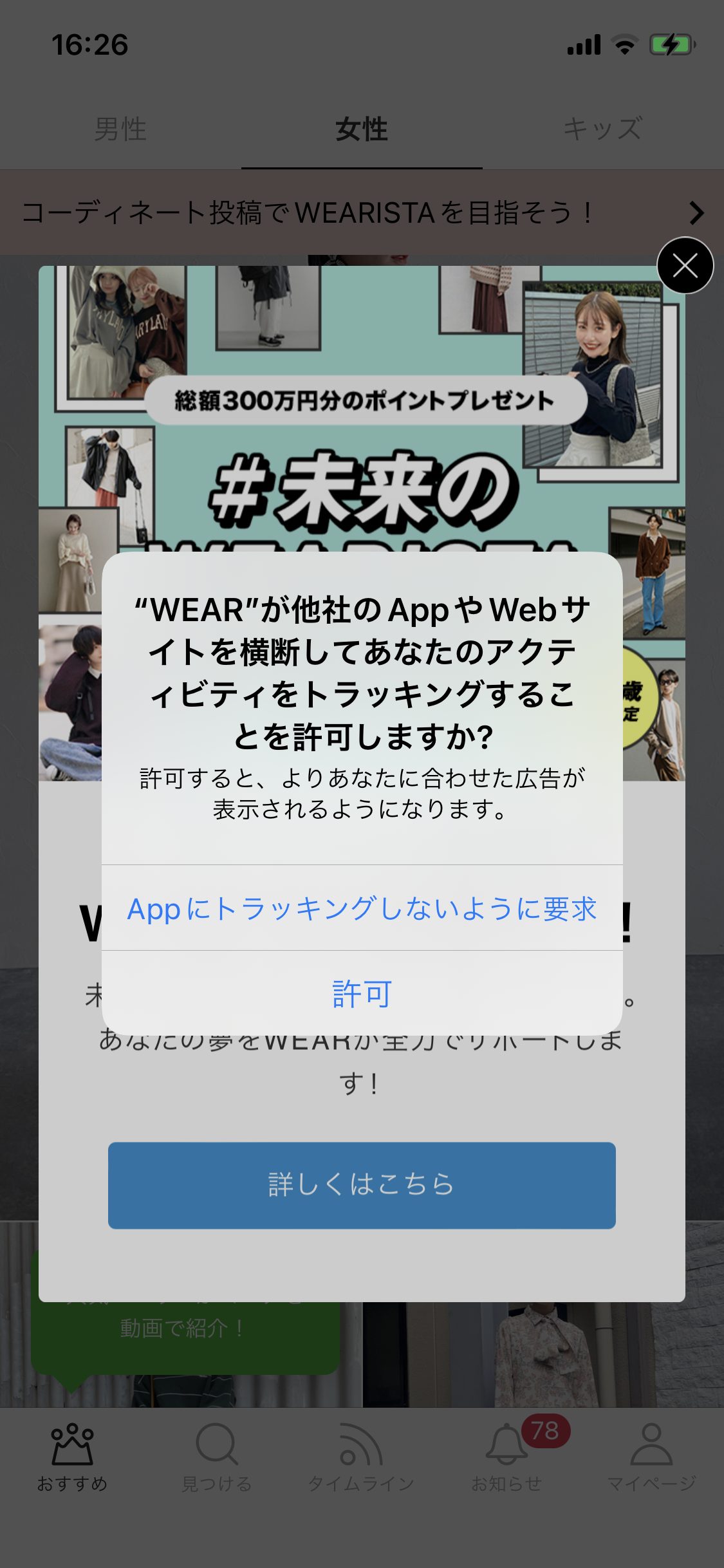724x1568 pixels.
Task: Switch to the 男性 tab
Action: (120, 129)
